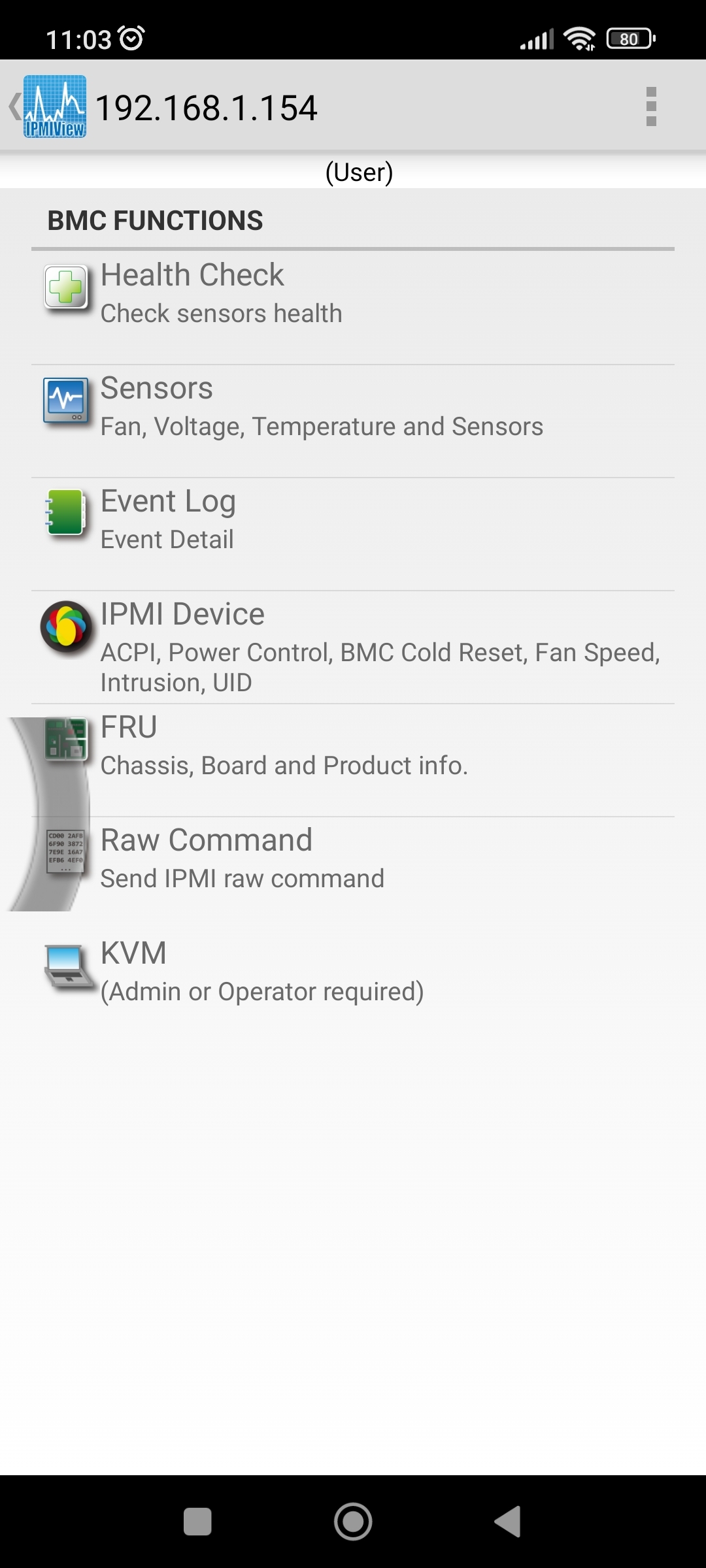Open FRU chassis and board info
The image size is (706, 1568).
click(353, 745)
